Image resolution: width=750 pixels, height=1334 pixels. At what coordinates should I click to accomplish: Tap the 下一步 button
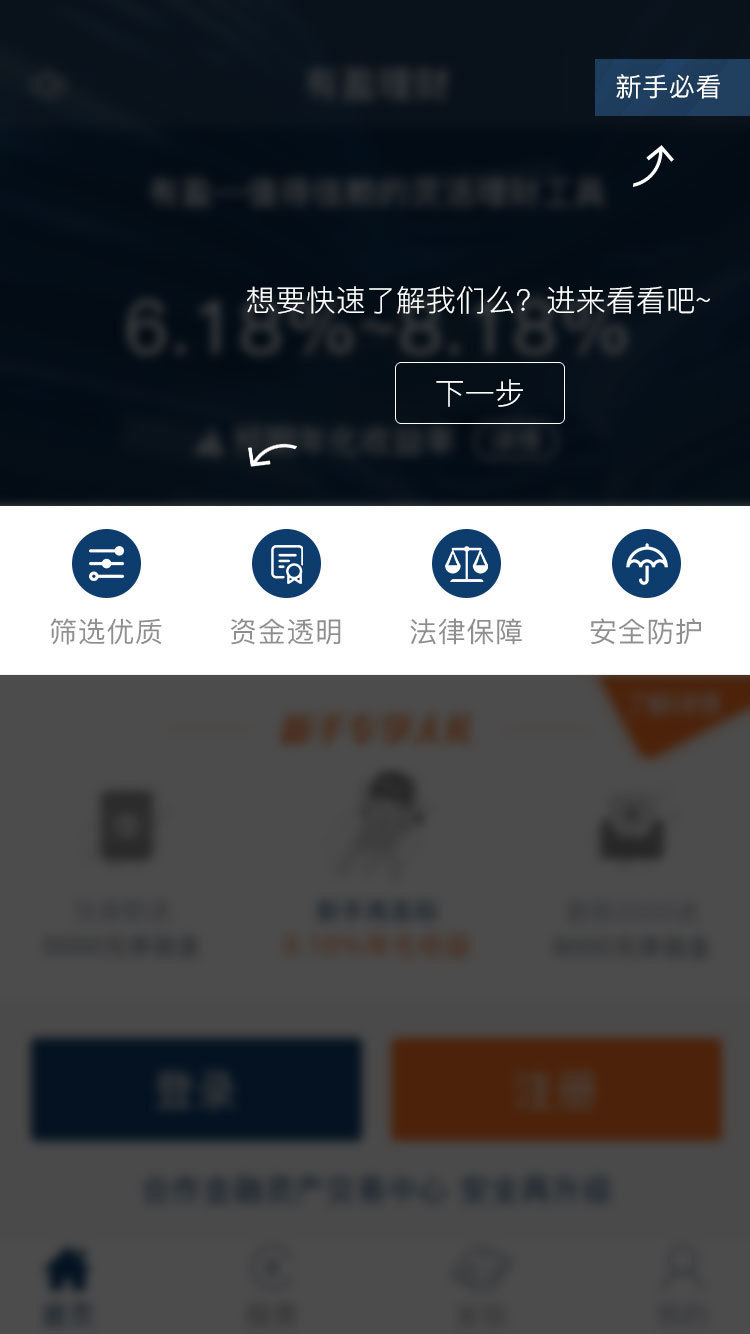point(480,393)
